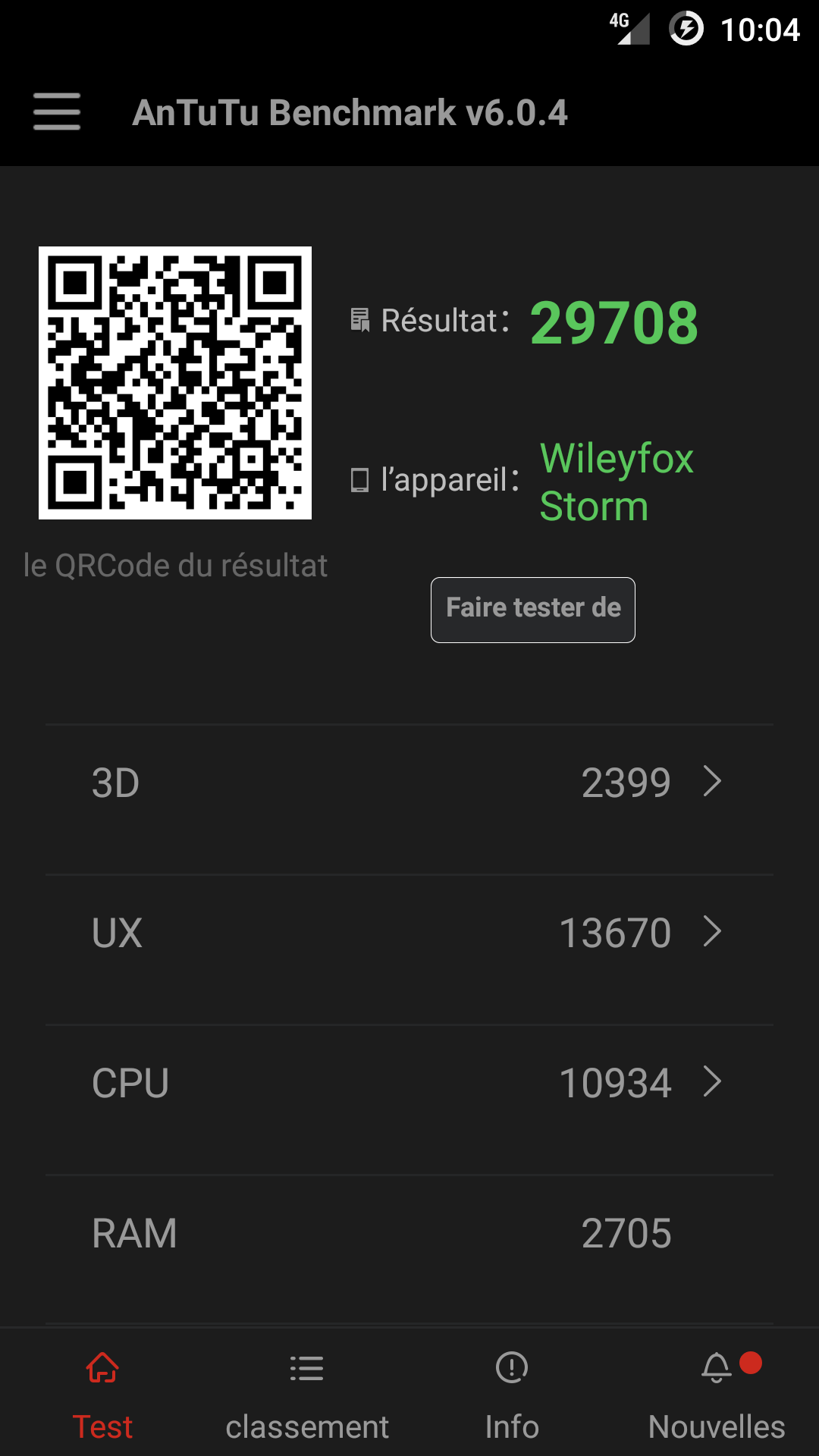Expand the UX score row
Screen dimensions: 819x1456
[x=409, y=933]
